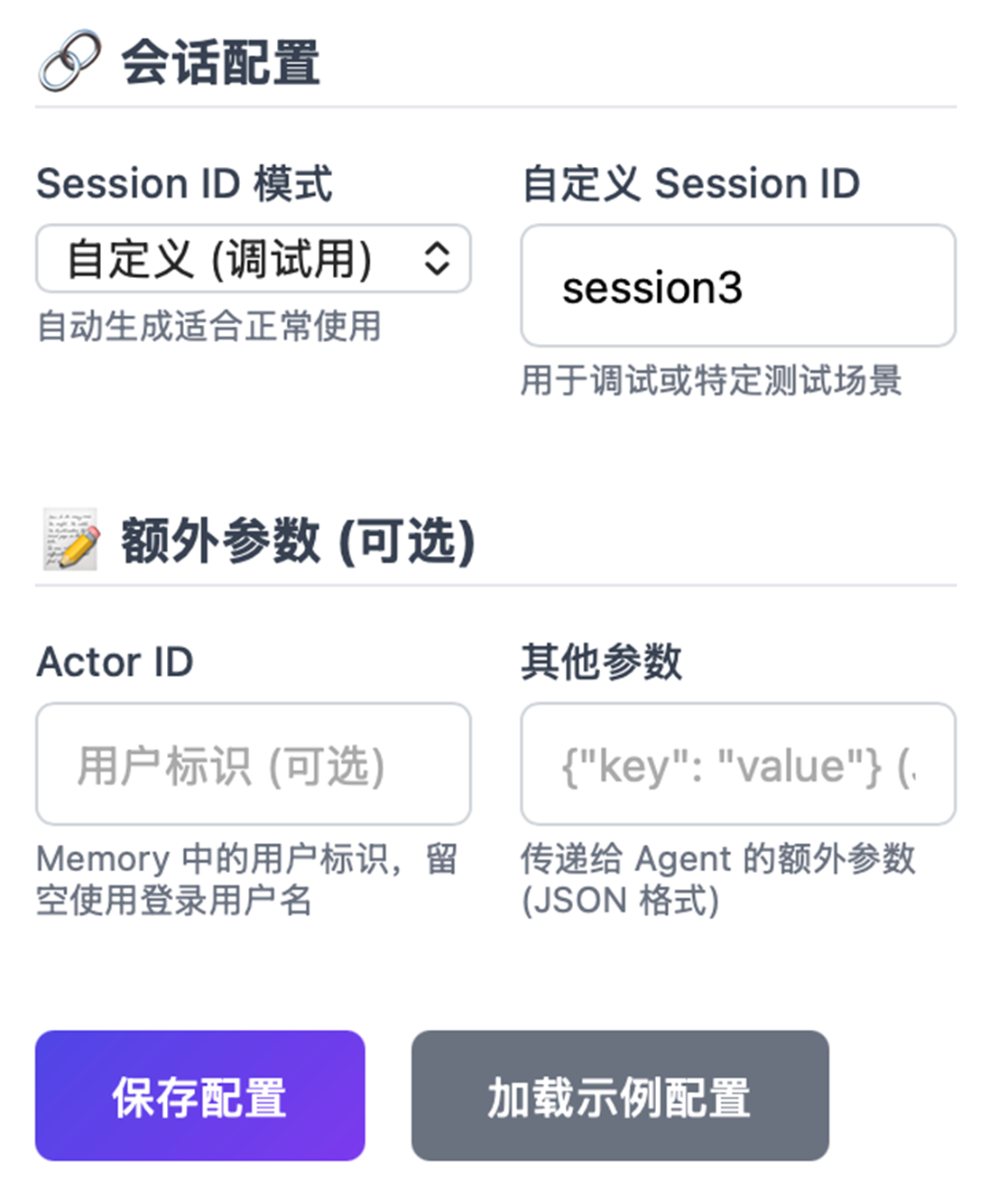Screen dimensions: 1008x1177
Task: Edit the 自定义 Session ID field
Action: click(737, 286)
